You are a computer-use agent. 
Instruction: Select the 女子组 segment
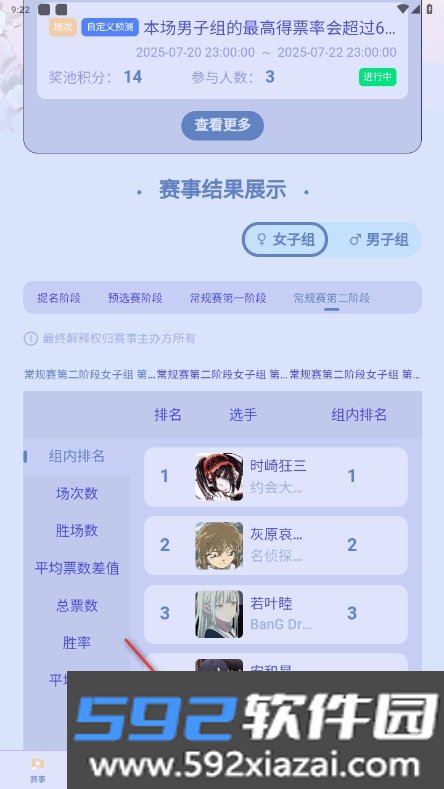285,240
